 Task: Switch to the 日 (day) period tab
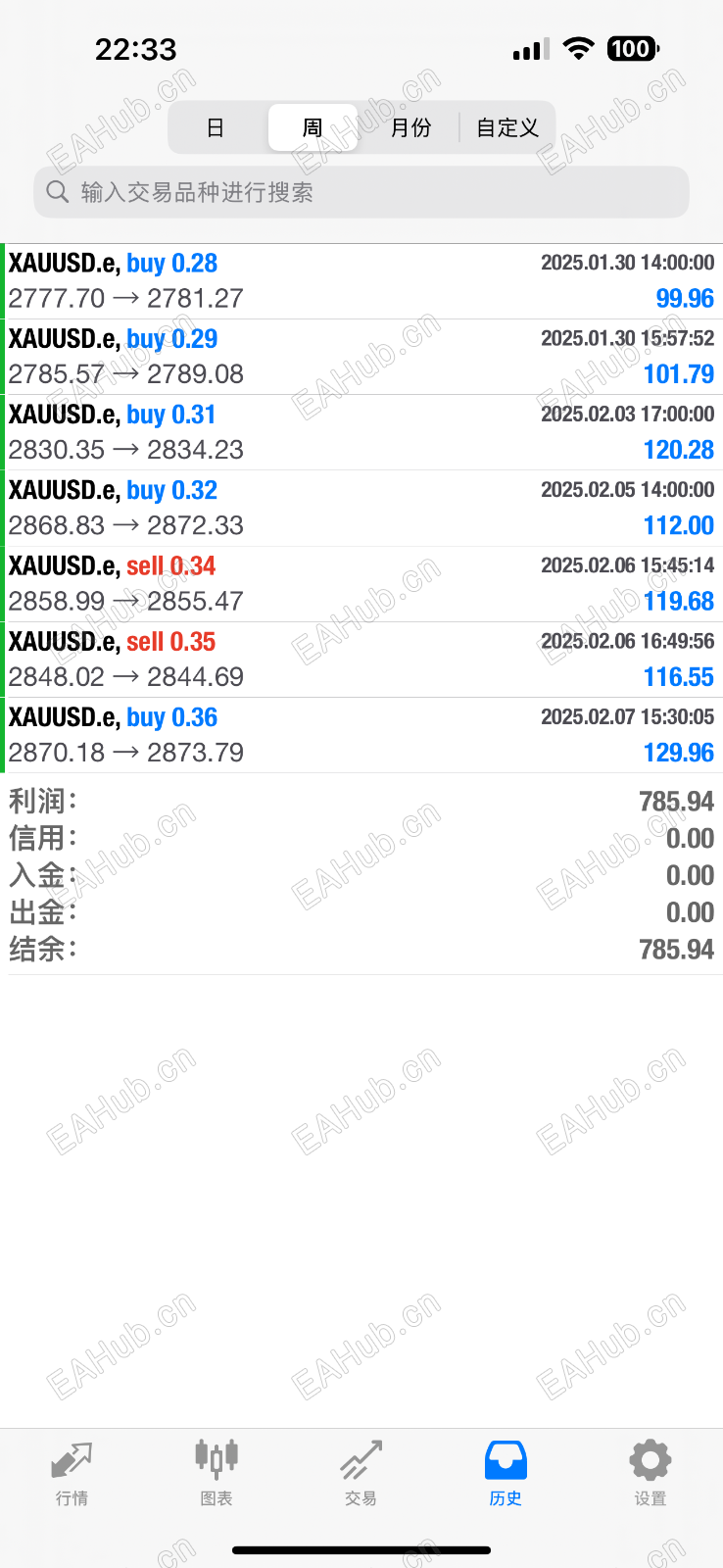(x=216, y=127)
